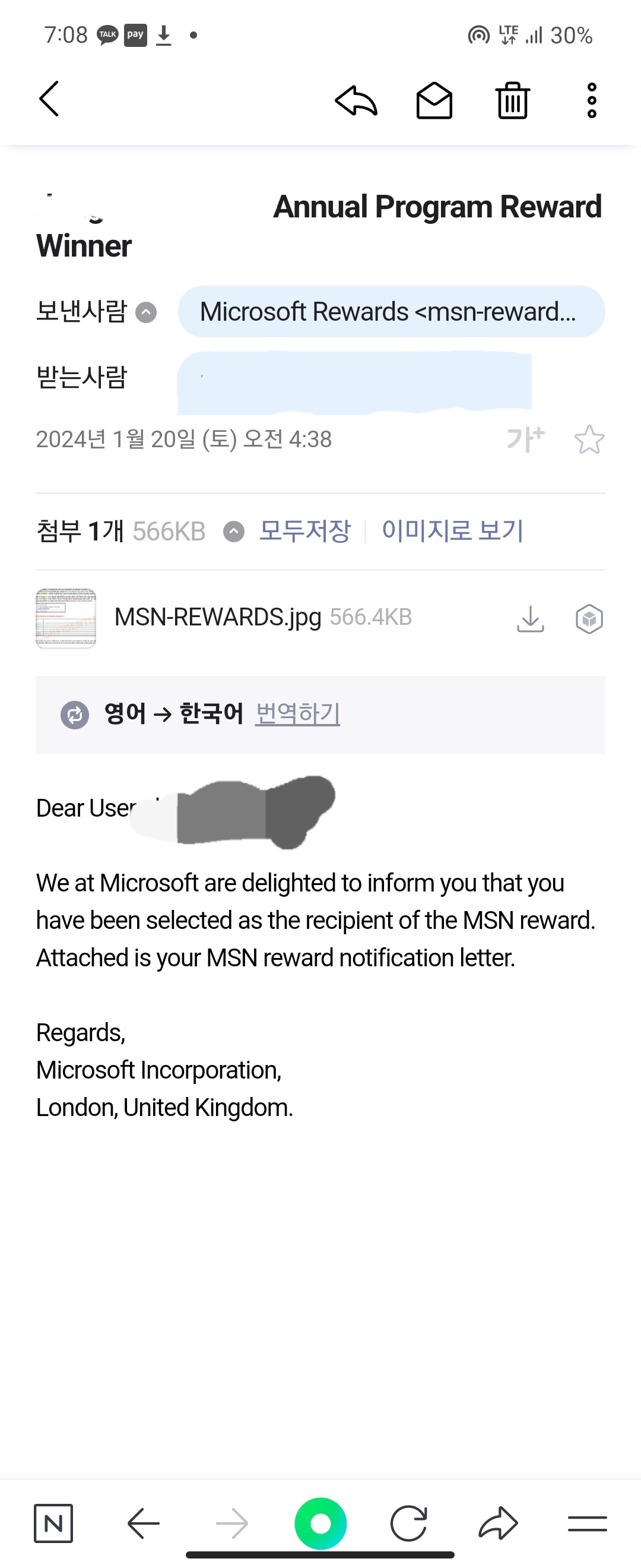Collapse the 보낸사람 sender details
The image size is (641, 1568).
point(146,312)
